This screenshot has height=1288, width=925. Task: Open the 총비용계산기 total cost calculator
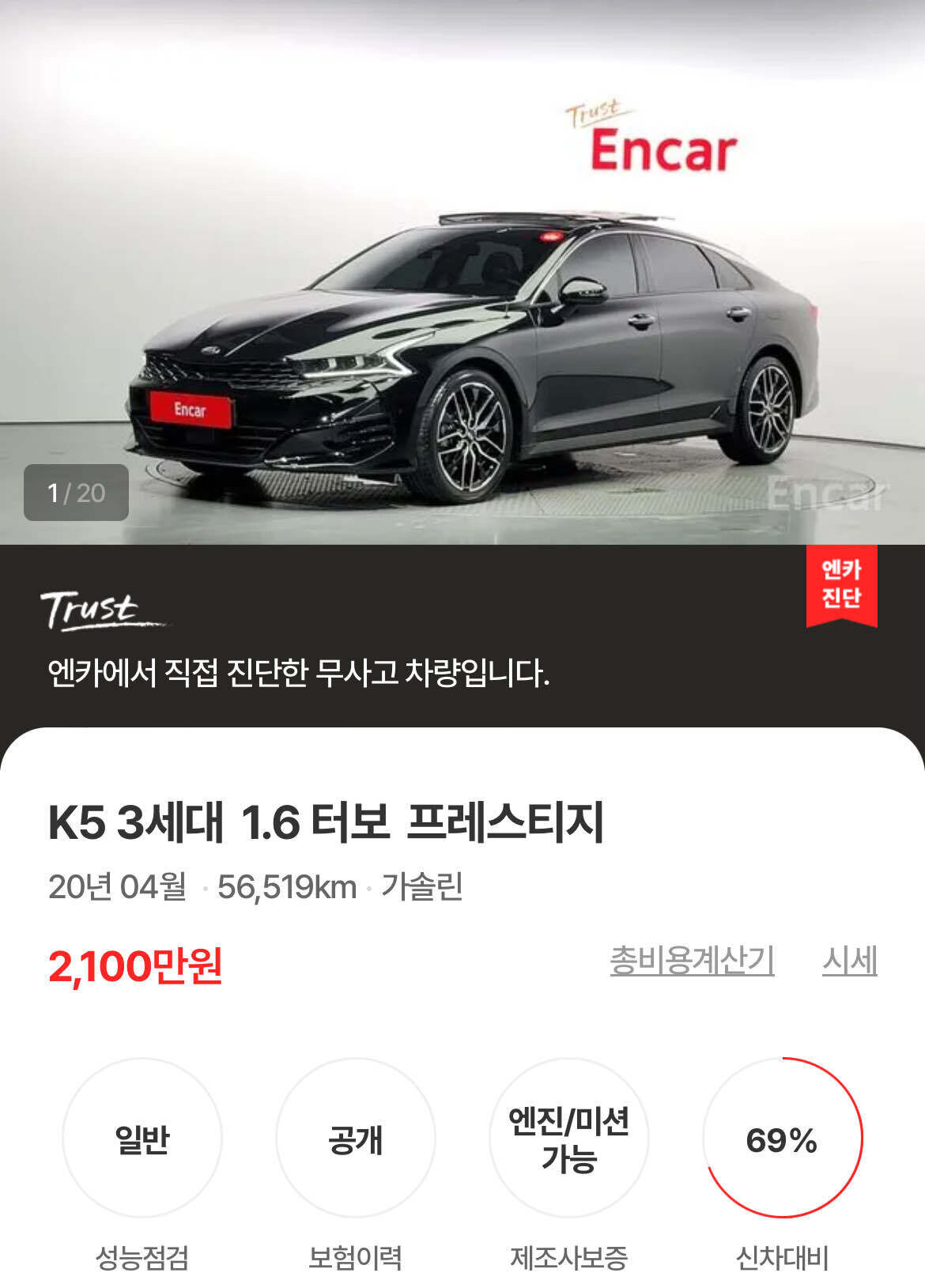pyautogui.click(x=692, y=961)
